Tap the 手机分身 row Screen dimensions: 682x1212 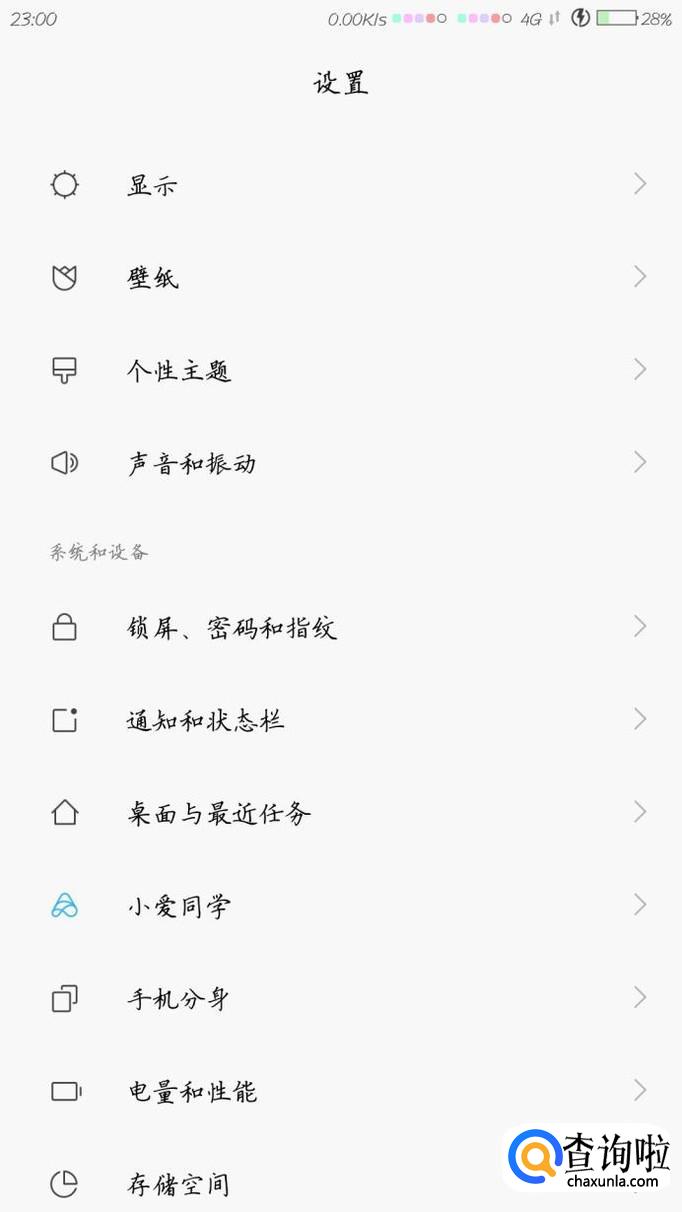tap(341, 998)
